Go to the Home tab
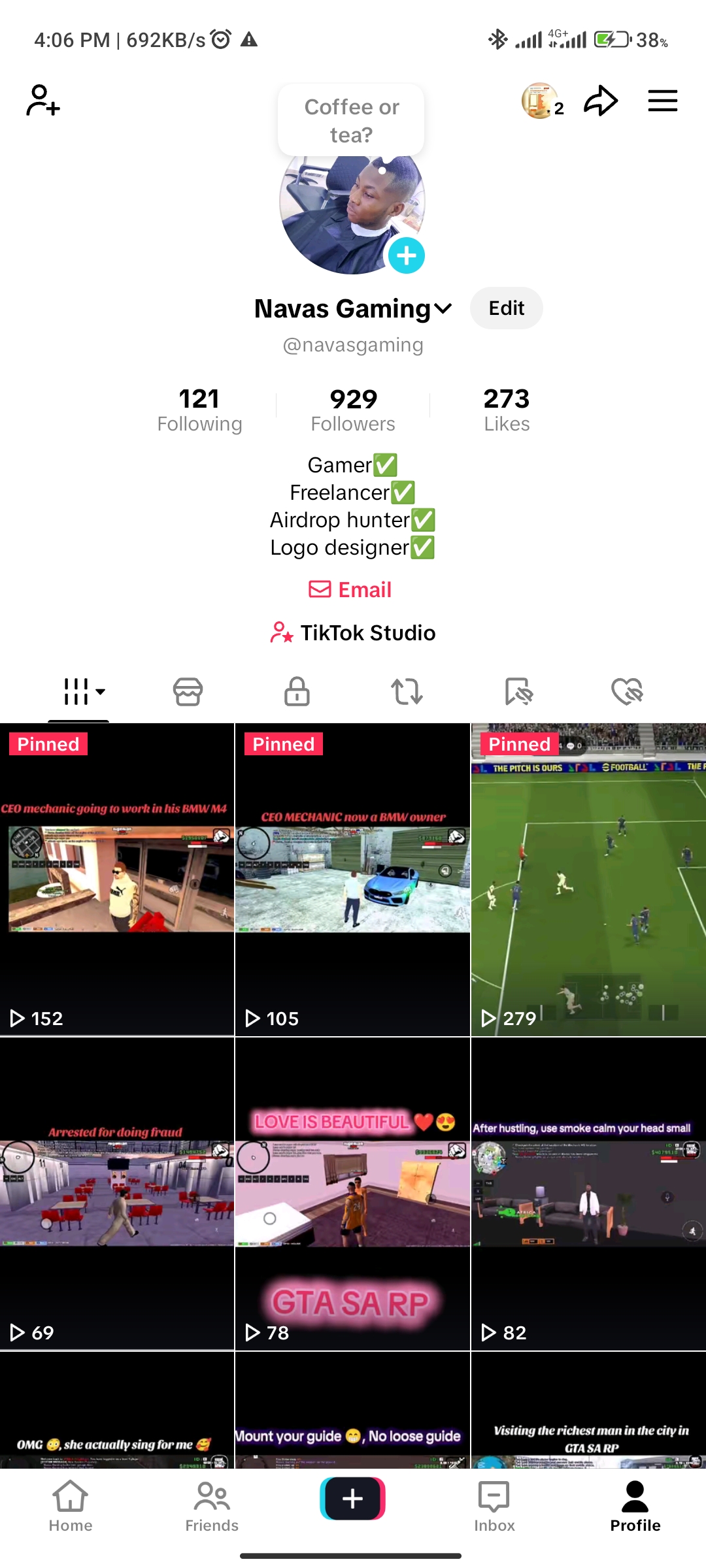 71,1507
